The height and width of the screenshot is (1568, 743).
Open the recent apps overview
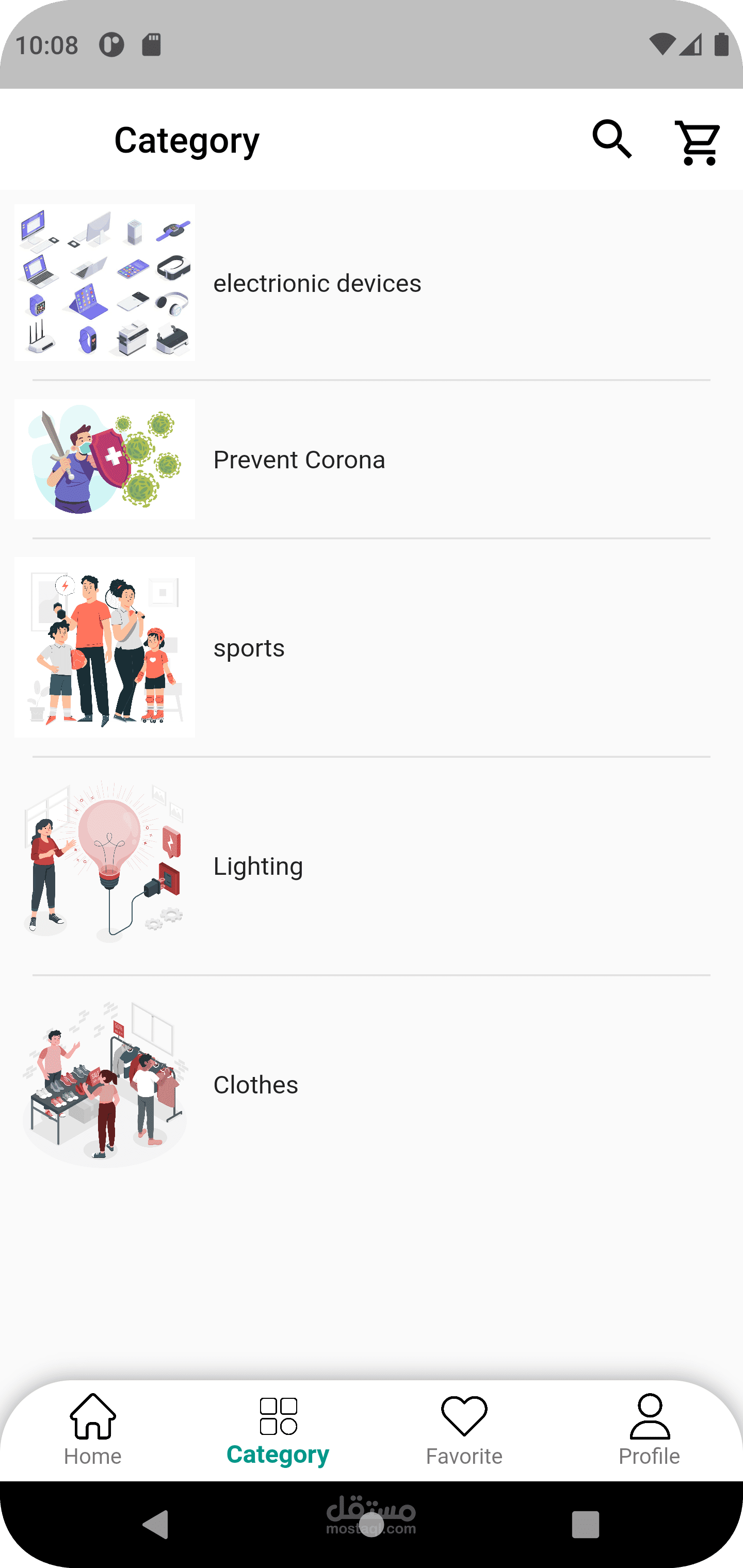585,1525
